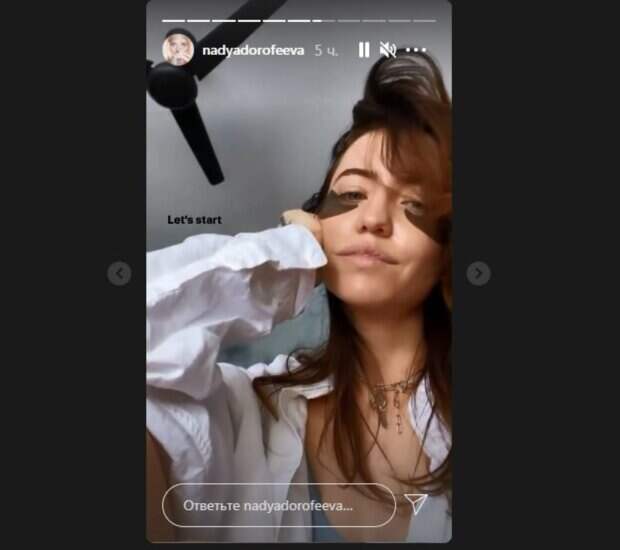Open the three-dot story options menu
Viewport: 620px width, 550px height.
(416, 49)
